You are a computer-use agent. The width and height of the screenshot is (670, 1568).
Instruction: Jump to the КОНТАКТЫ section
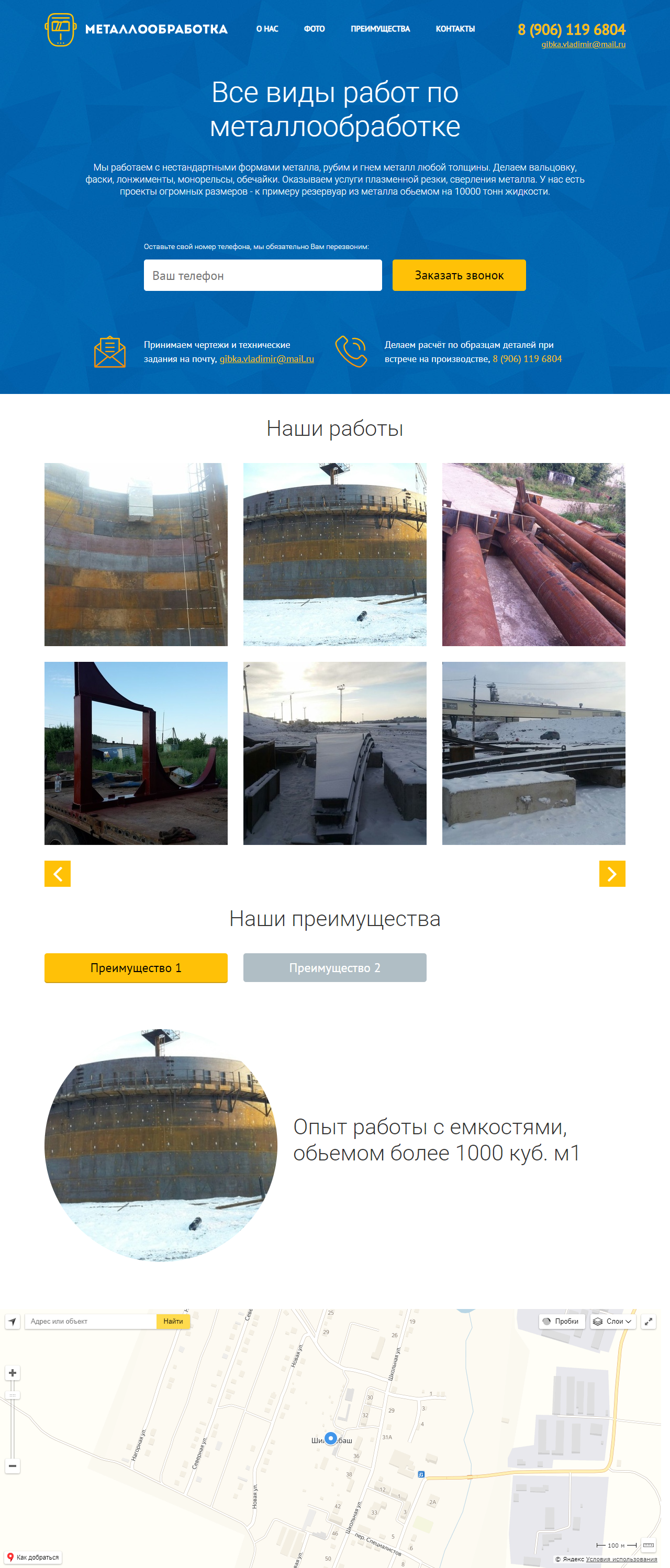(455, 29)
